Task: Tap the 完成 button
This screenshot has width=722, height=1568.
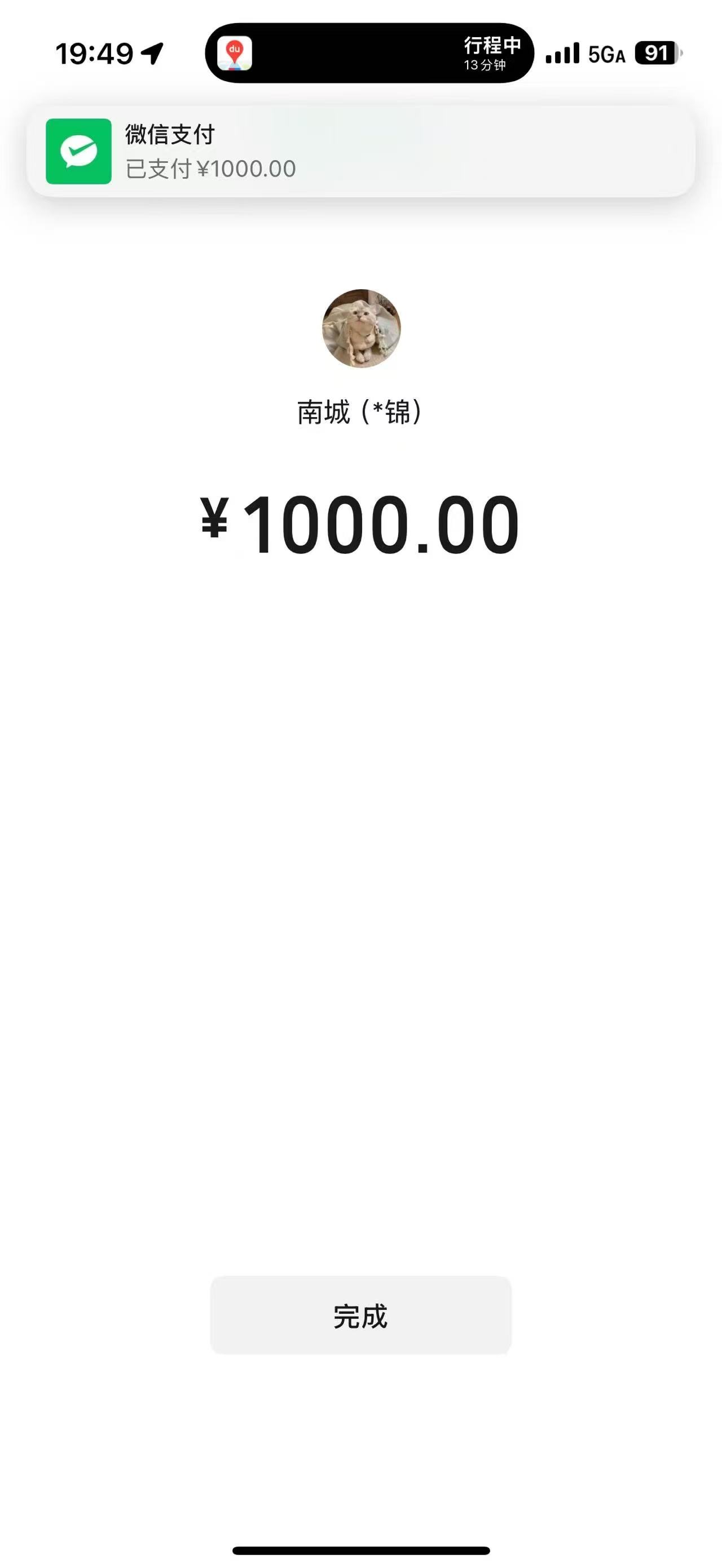Action: coord(360,1315)
